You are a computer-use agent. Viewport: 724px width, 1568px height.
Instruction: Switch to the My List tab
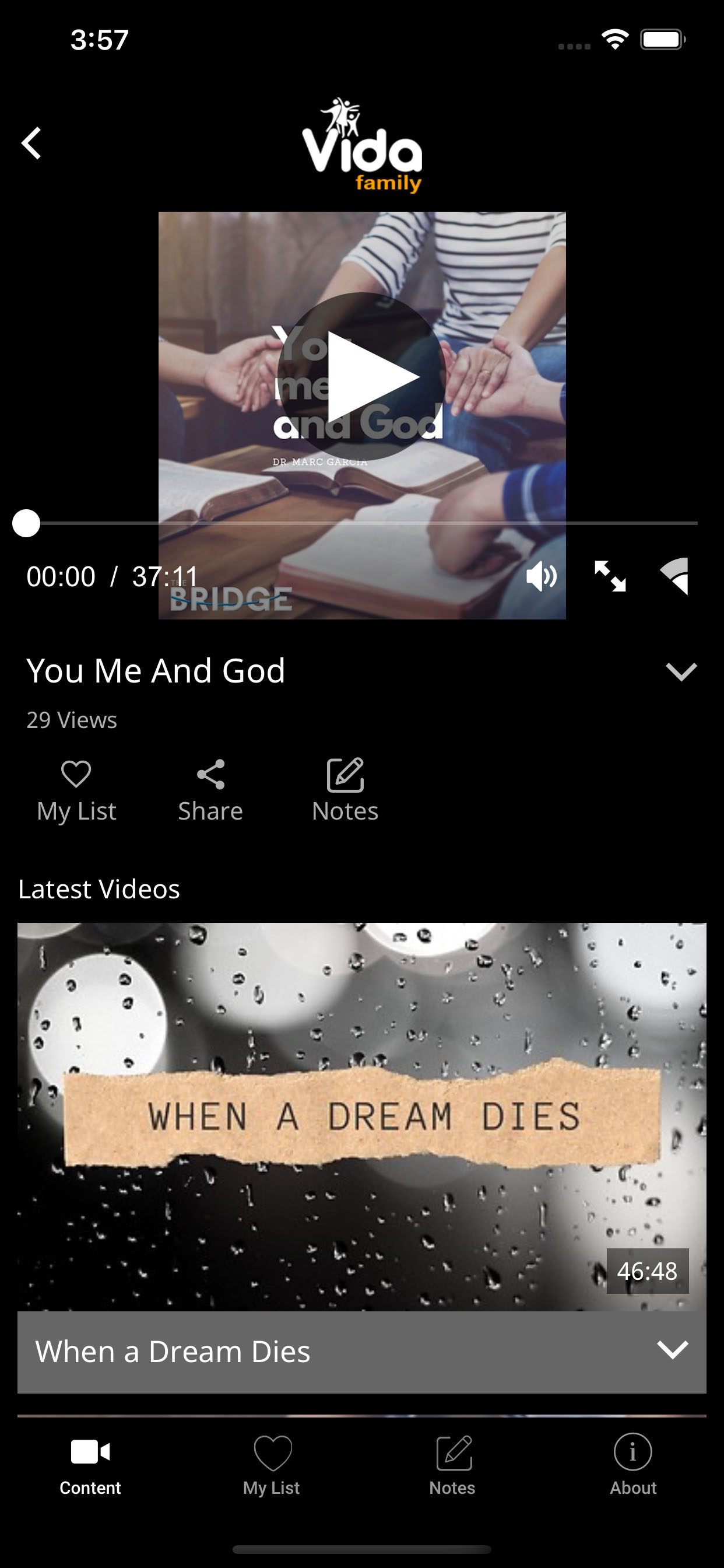tap(271, 1465)
